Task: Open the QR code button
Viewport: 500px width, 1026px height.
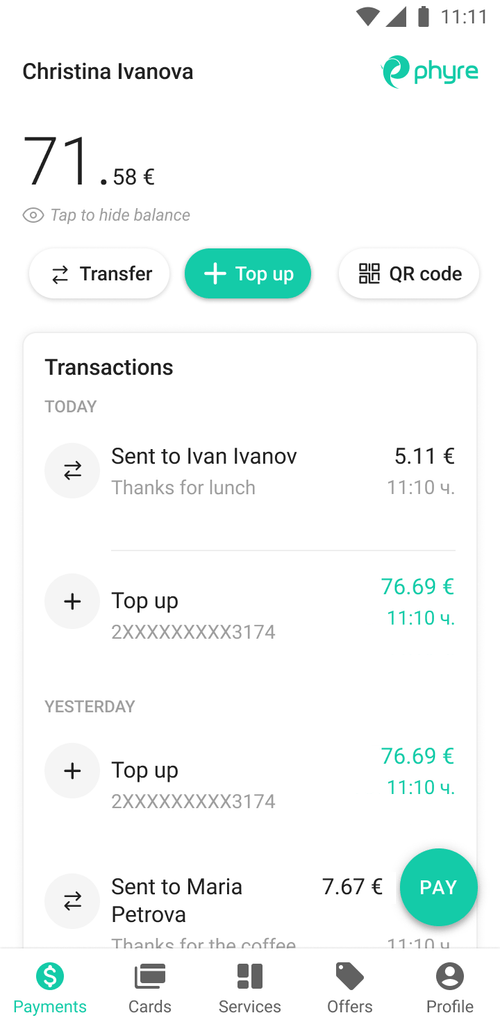Action: pos(409,274)
